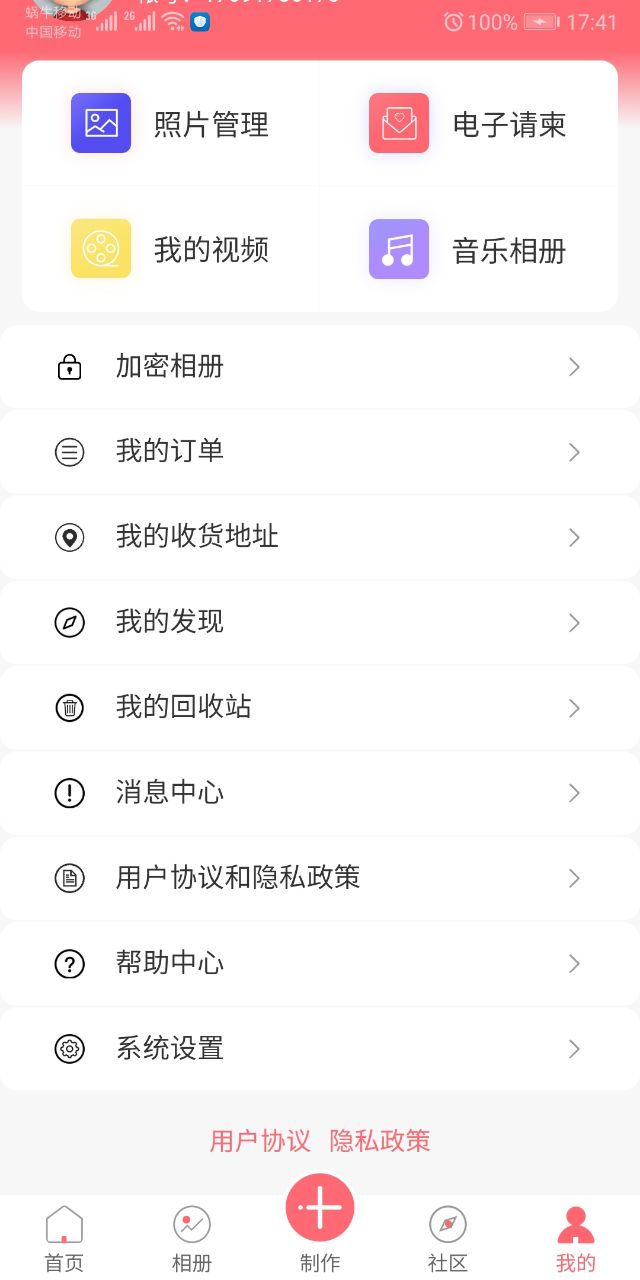Switch to the 社区 community tab

(448, 1238)
